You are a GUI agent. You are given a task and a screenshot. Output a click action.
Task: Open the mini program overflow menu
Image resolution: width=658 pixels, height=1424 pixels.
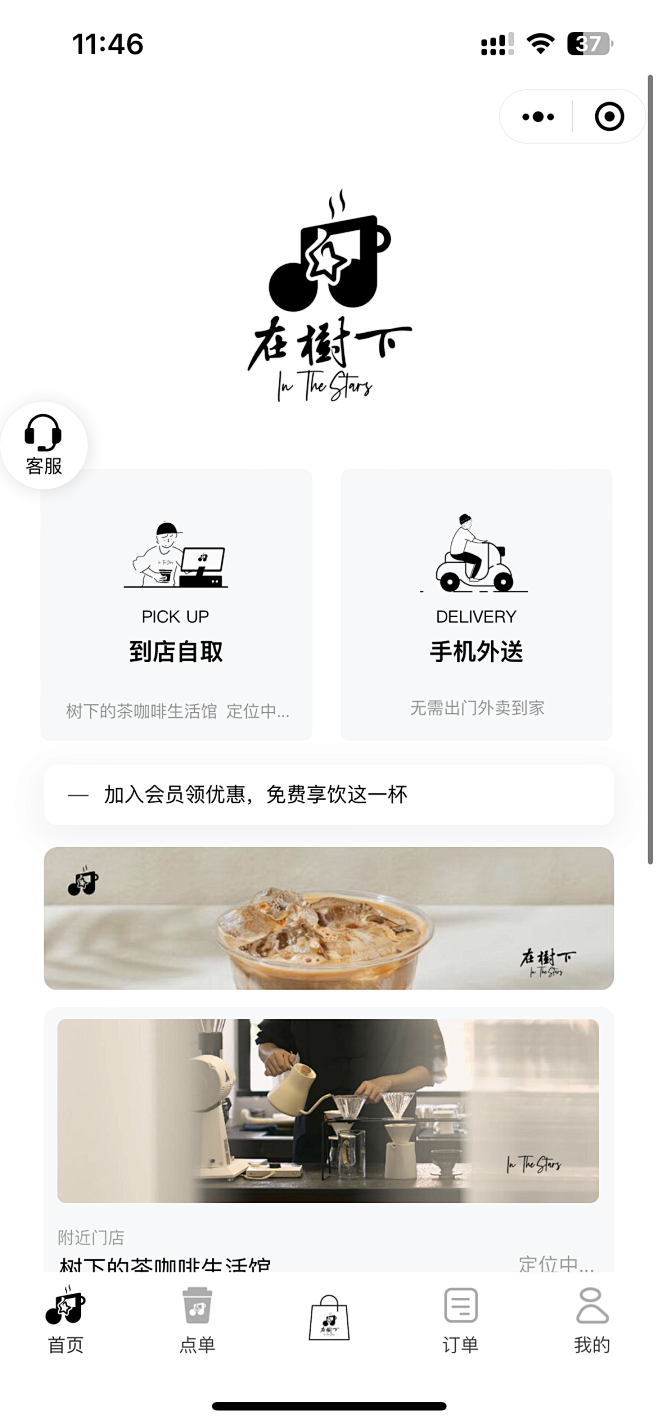coord(538,117)
